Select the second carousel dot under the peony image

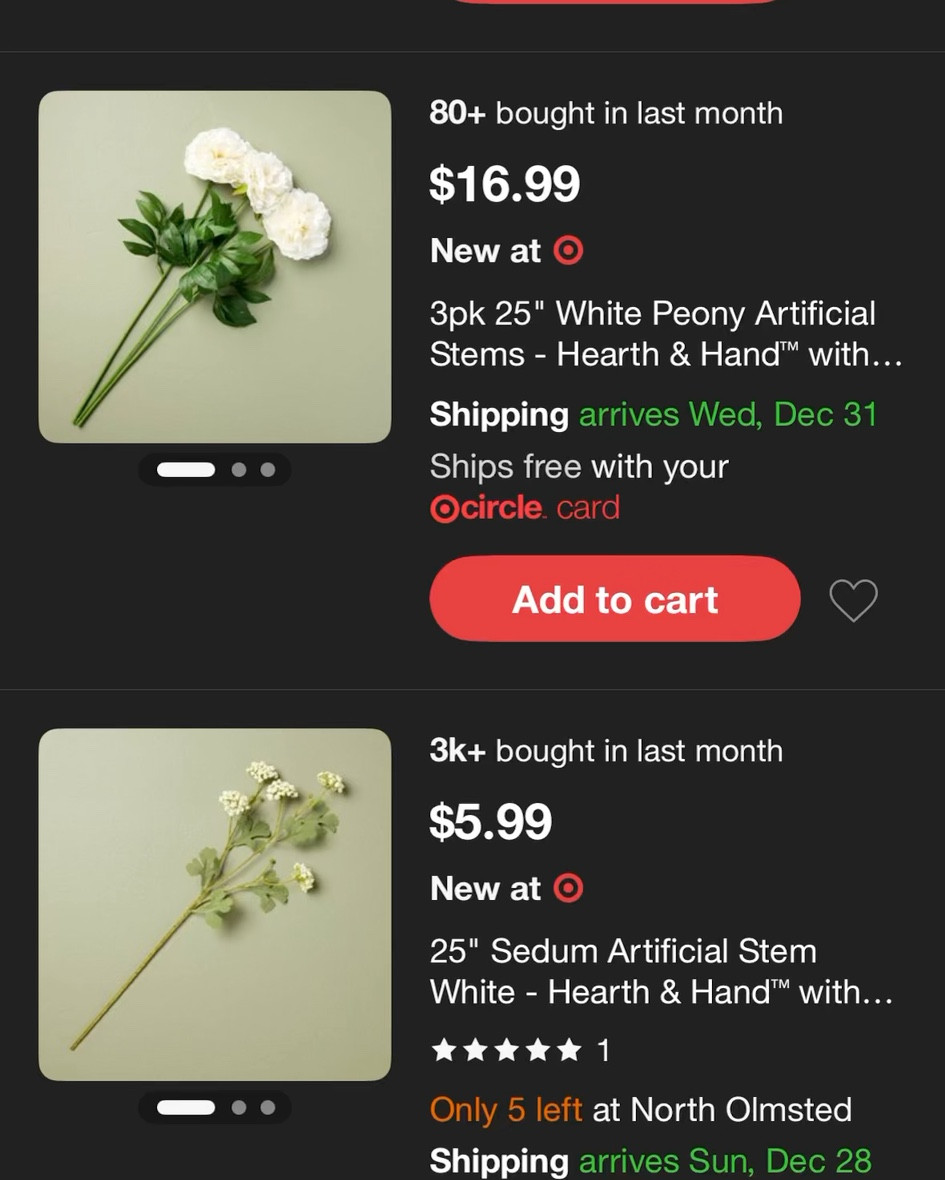(240, 469)
